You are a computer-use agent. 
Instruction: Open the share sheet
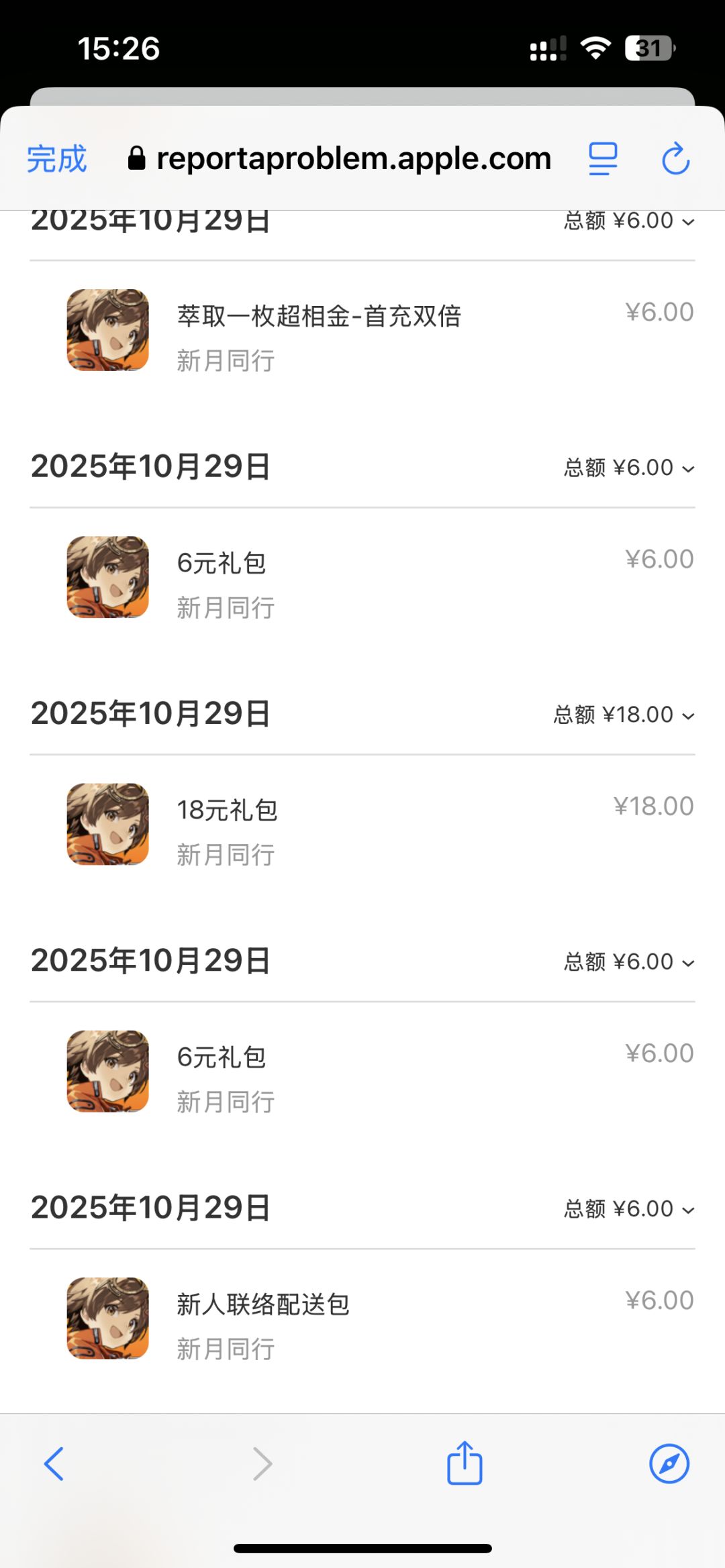465,1463
